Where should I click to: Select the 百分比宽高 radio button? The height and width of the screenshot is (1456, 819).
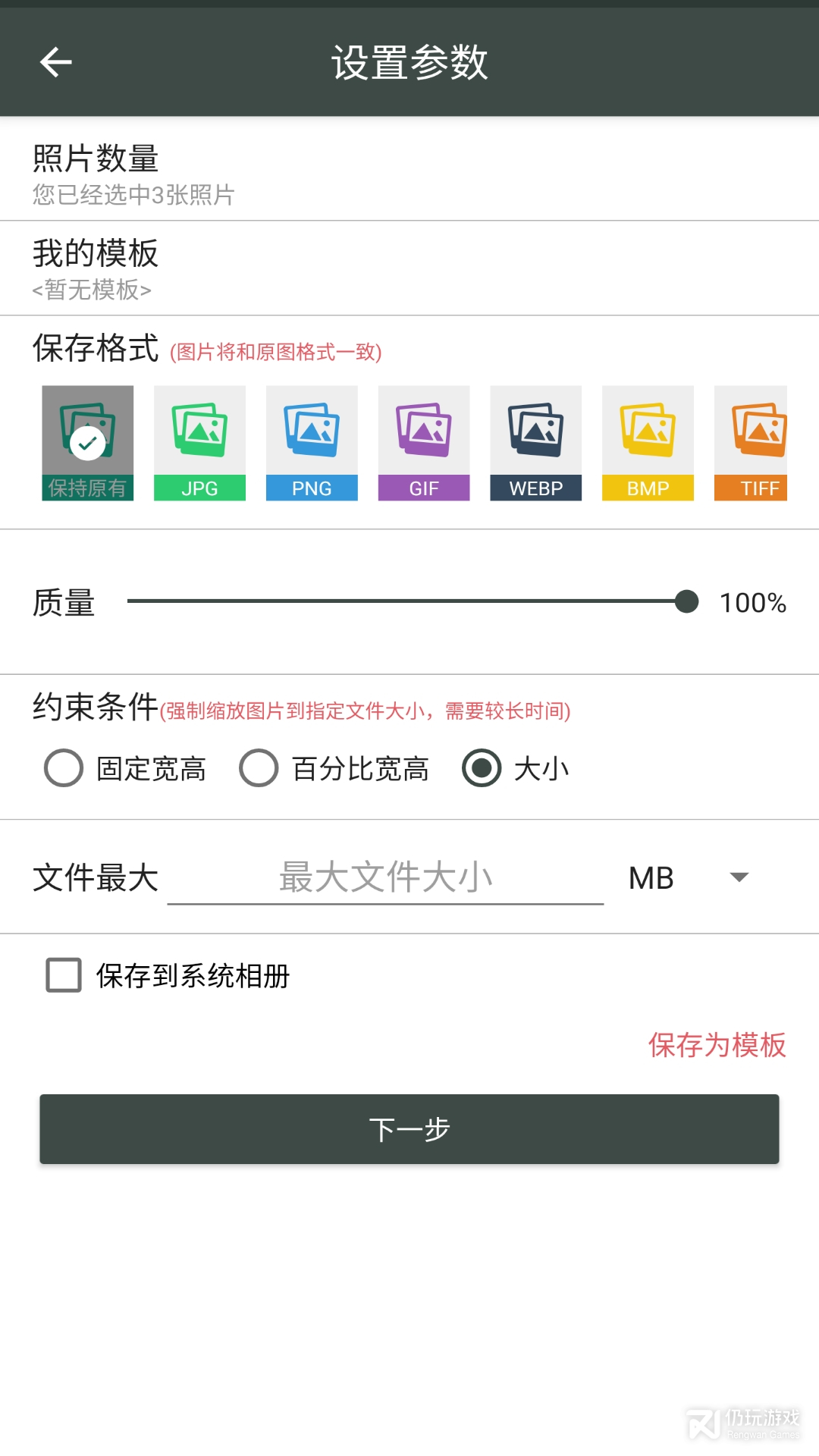[x=259, y=768]
